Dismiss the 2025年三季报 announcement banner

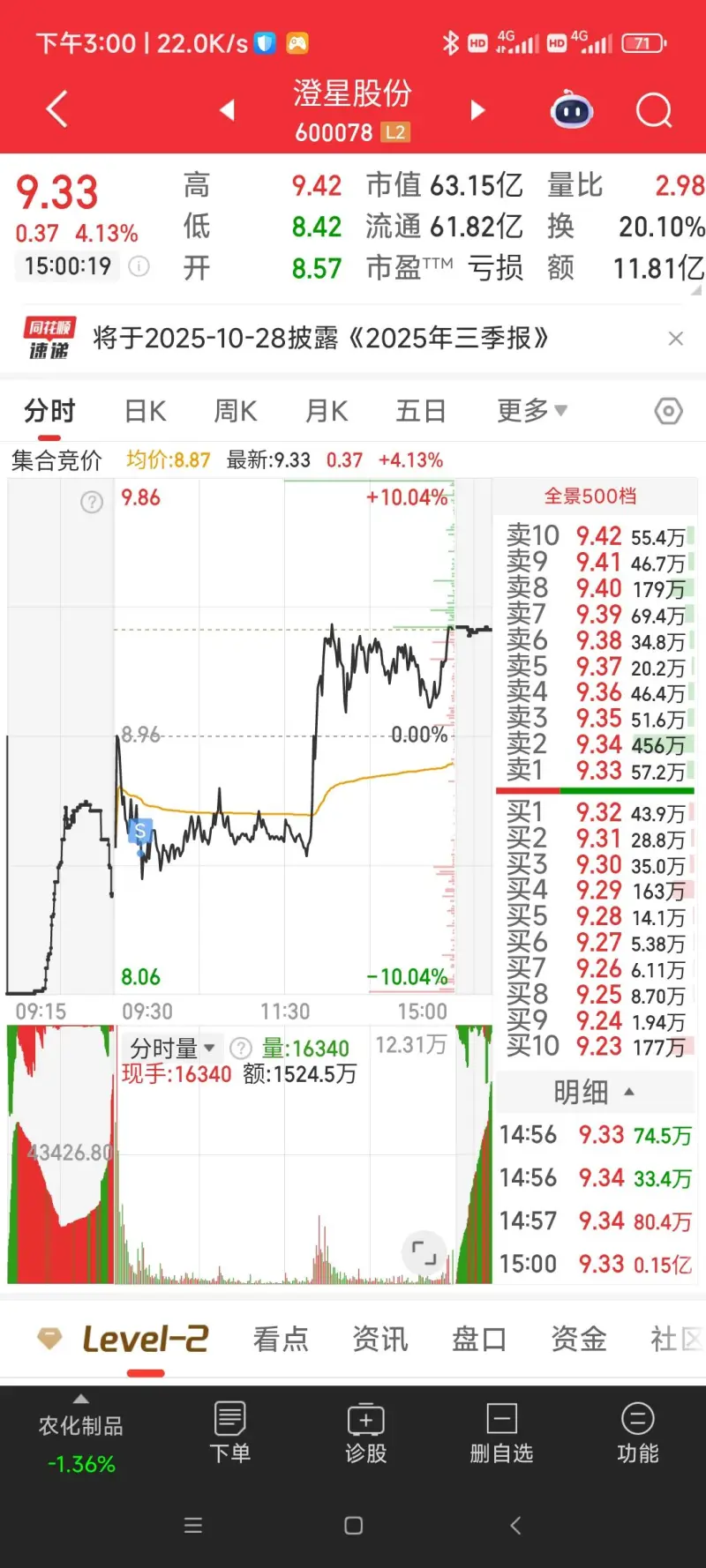[x=676, y=339]
